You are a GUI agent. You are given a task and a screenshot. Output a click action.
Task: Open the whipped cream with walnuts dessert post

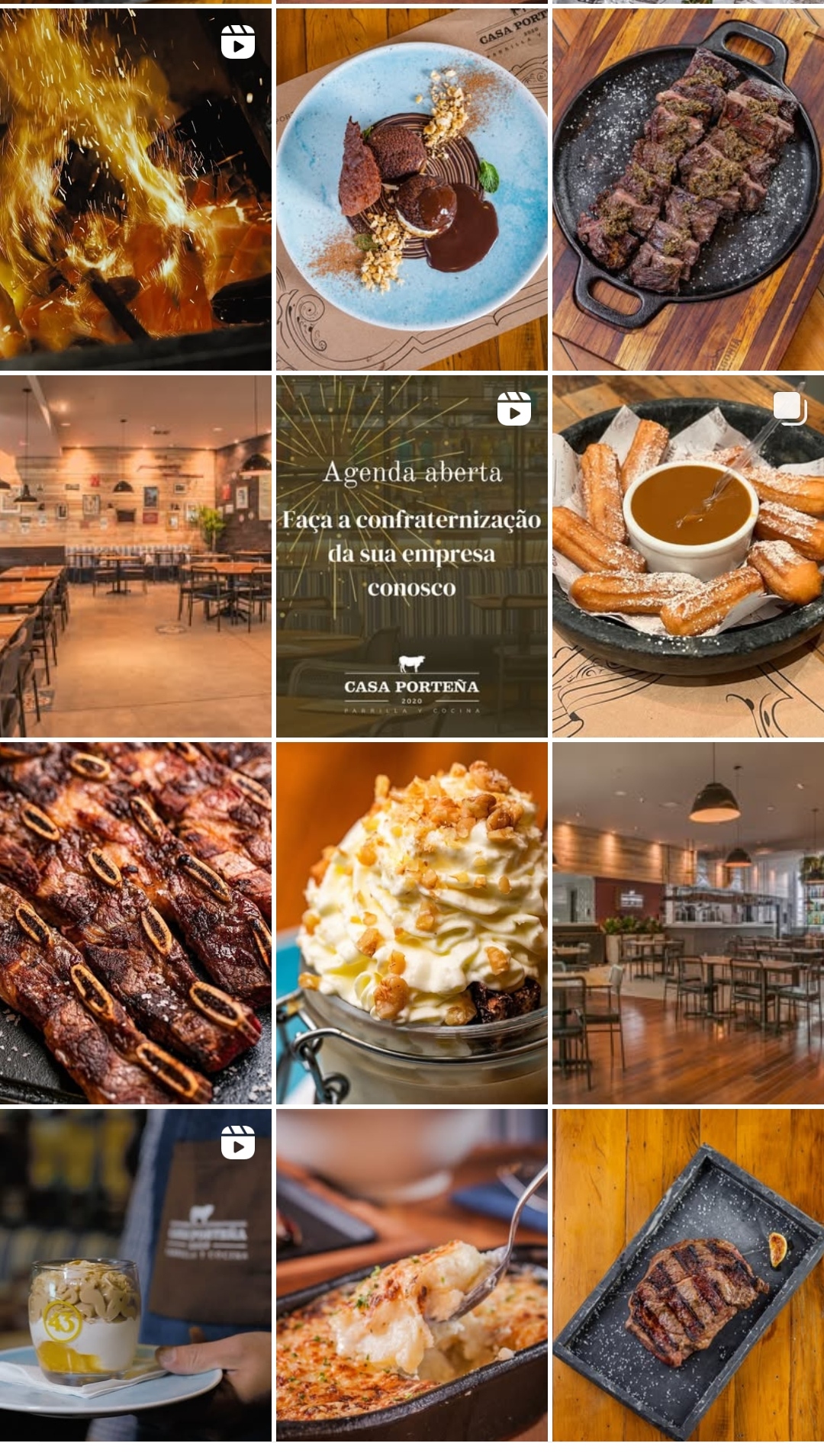click(x=411, y=923)
